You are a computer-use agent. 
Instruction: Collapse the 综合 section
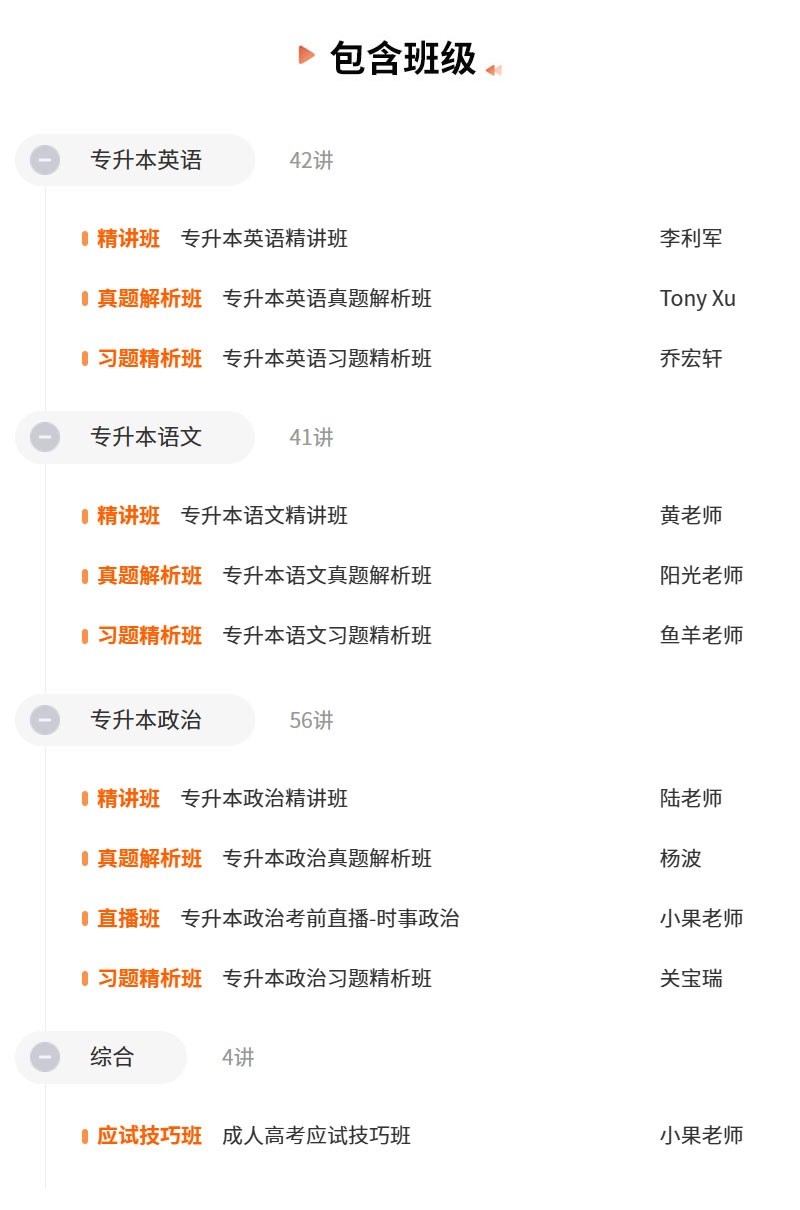pos(45,1057)
